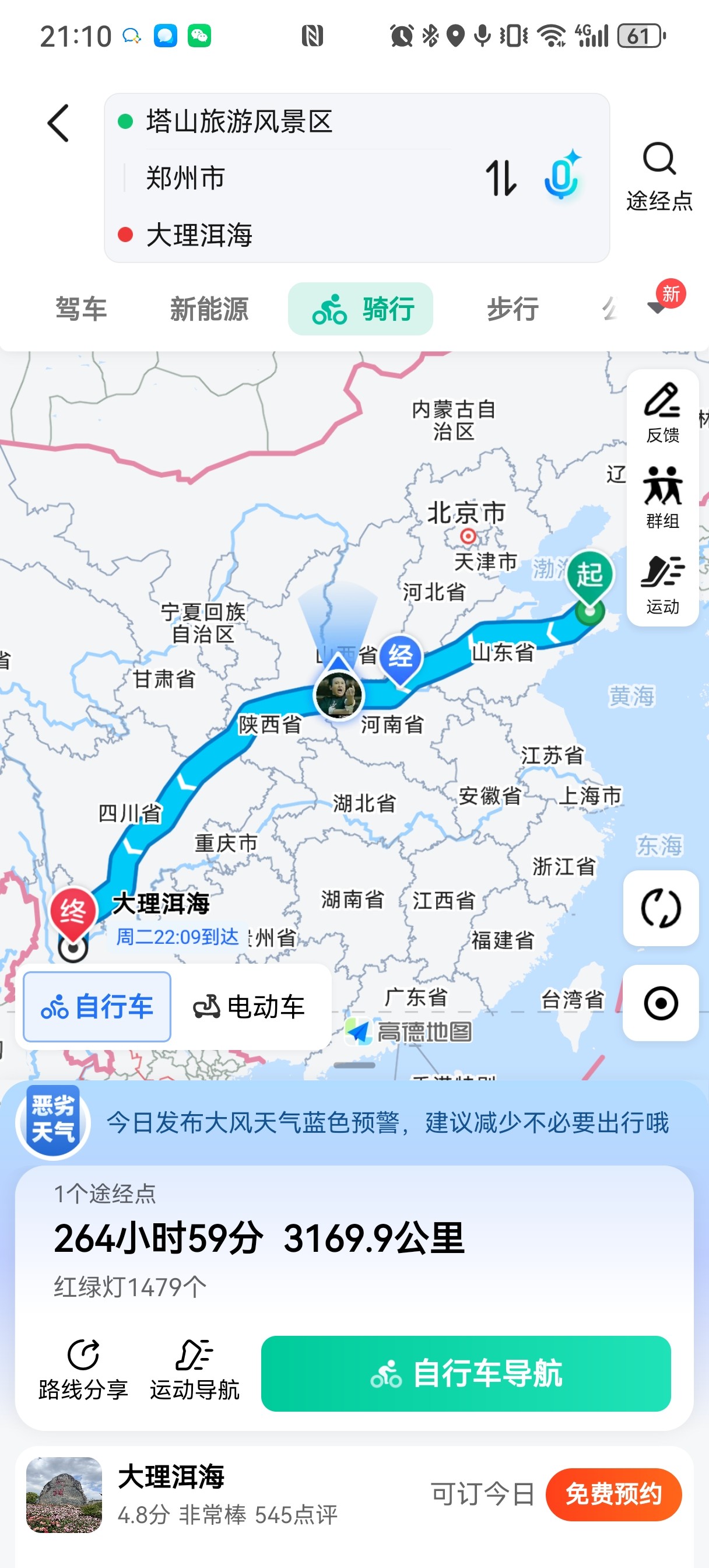
Task: Start 自行车导航 navigation
Action: coord(465,1373)
